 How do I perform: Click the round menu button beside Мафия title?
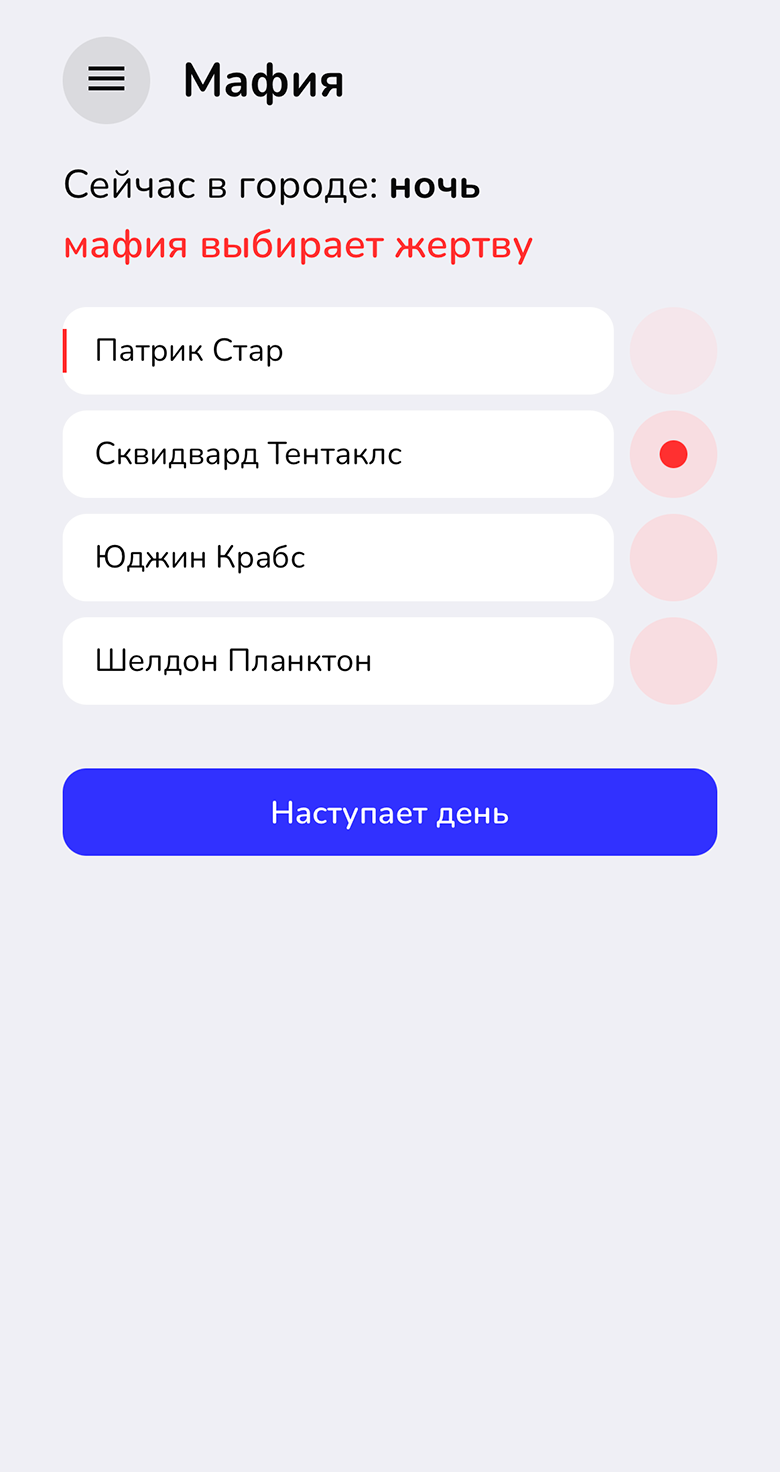coord(106,80)
